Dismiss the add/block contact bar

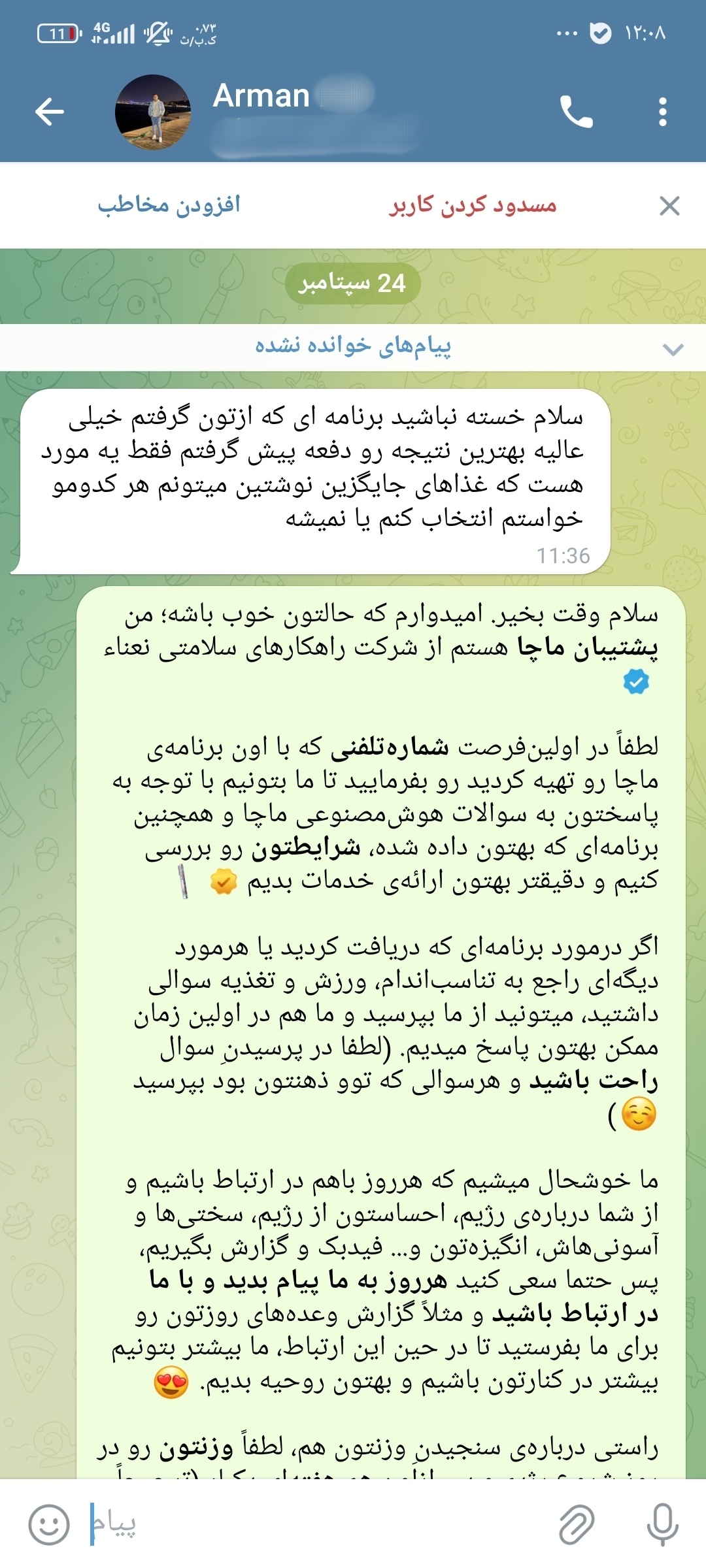[x=669, y=206]
